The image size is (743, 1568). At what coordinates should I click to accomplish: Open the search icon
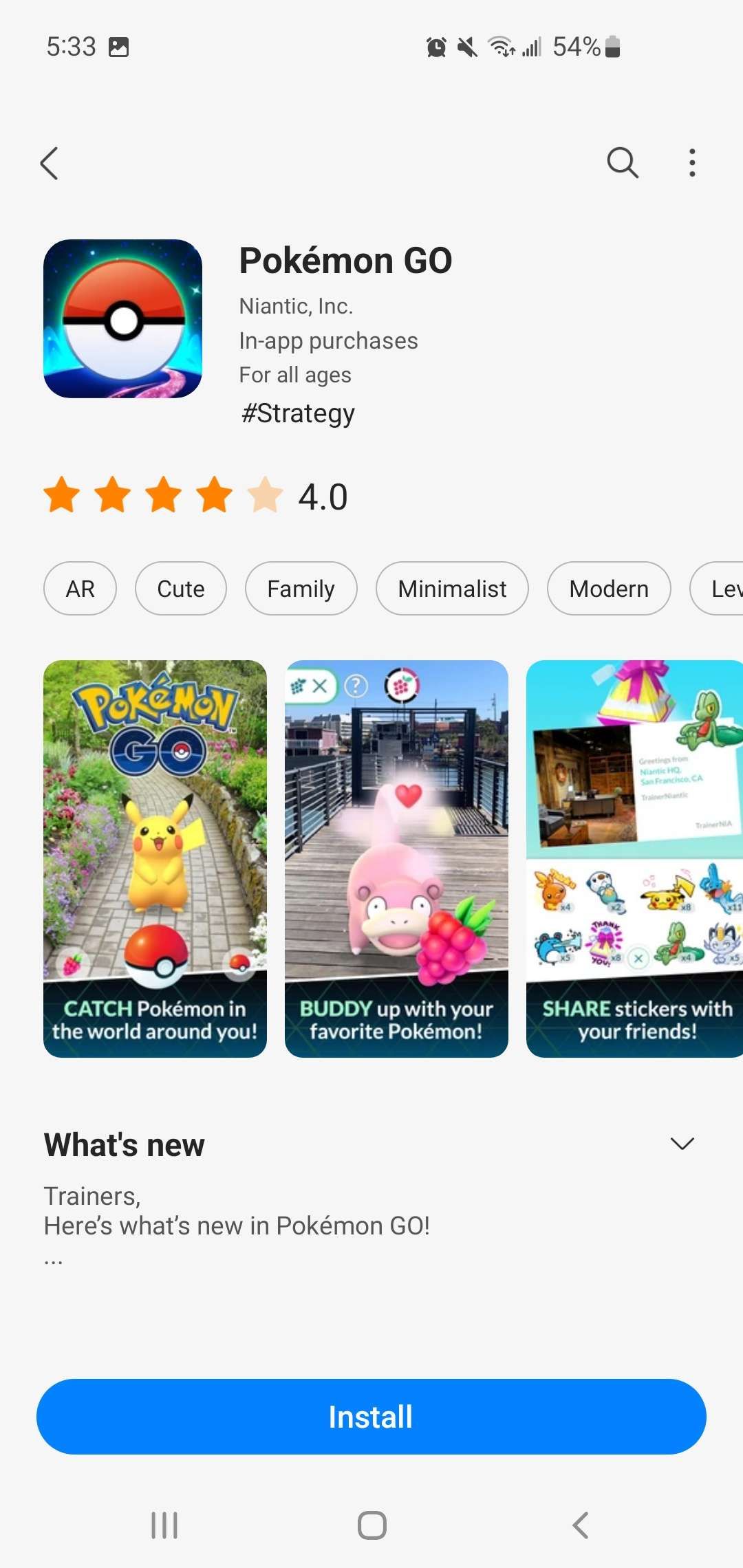(x=623, y=163)
